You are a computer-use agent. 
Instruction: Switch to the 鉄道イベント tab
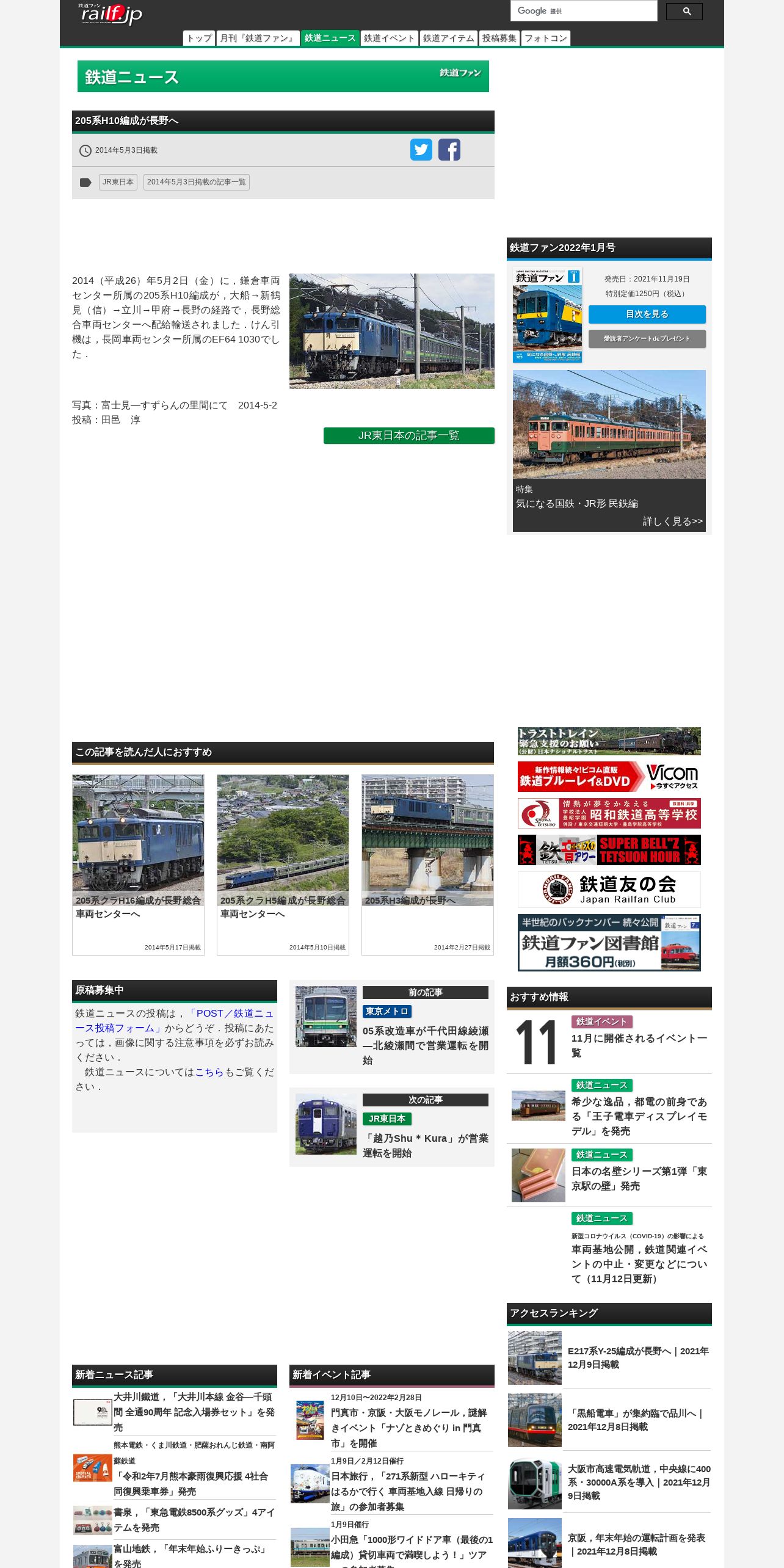pyautogui.click(x=389, y=38)
